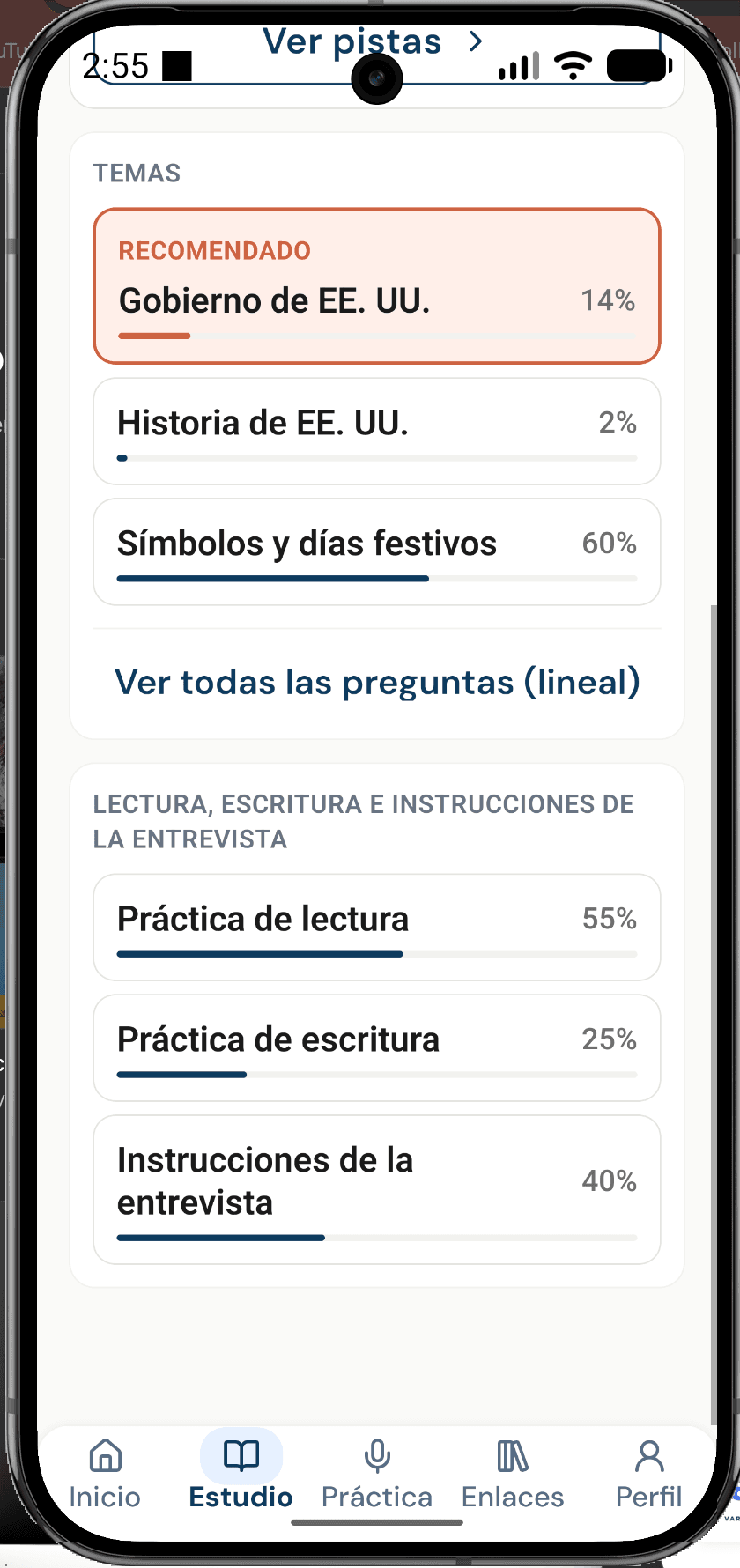
Task: Open Ver pistas at the top
Action: (x=351, y=41)
